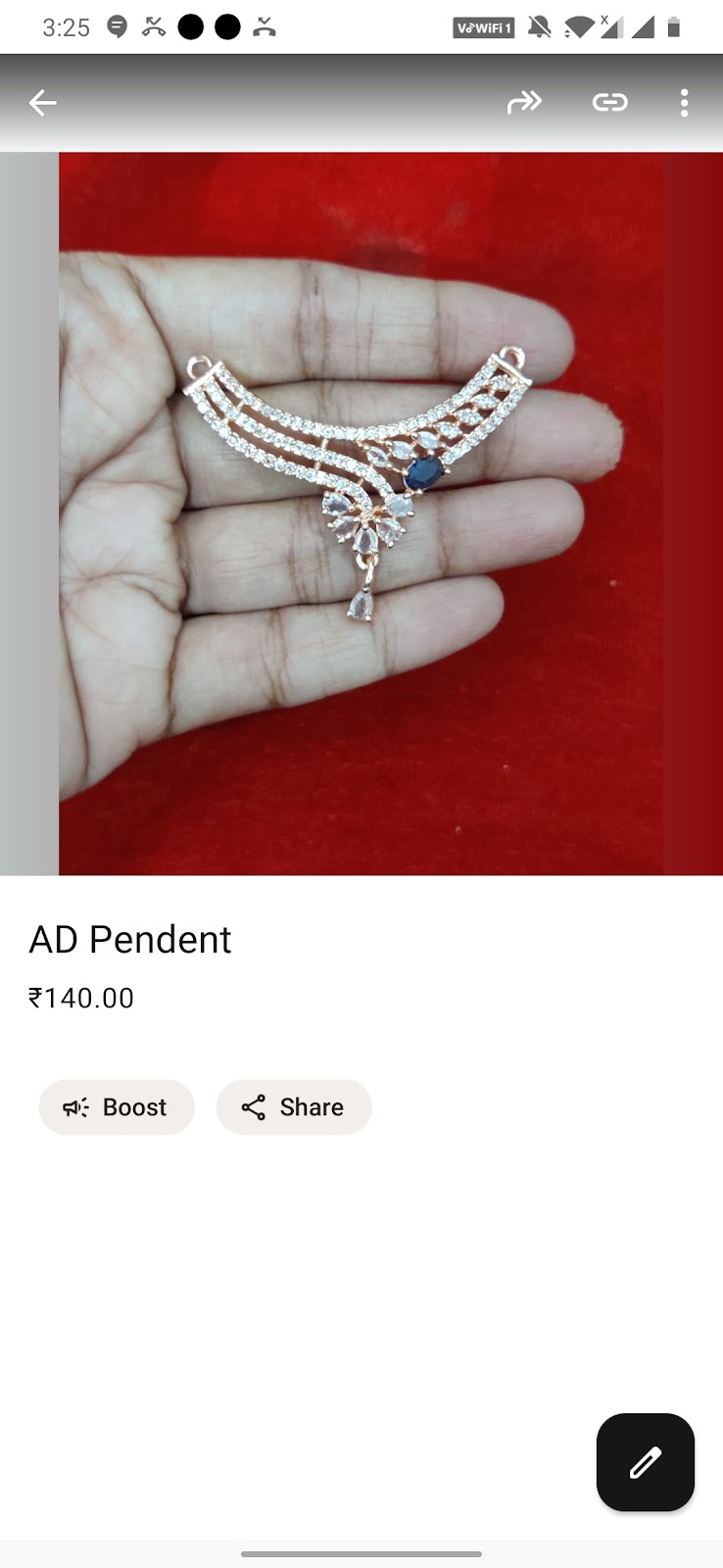Image resolution: width=723 pixels, height=1568 pixels.
Task: Tap the speech-bubble notification icon at top left
Action: [118, 27]
